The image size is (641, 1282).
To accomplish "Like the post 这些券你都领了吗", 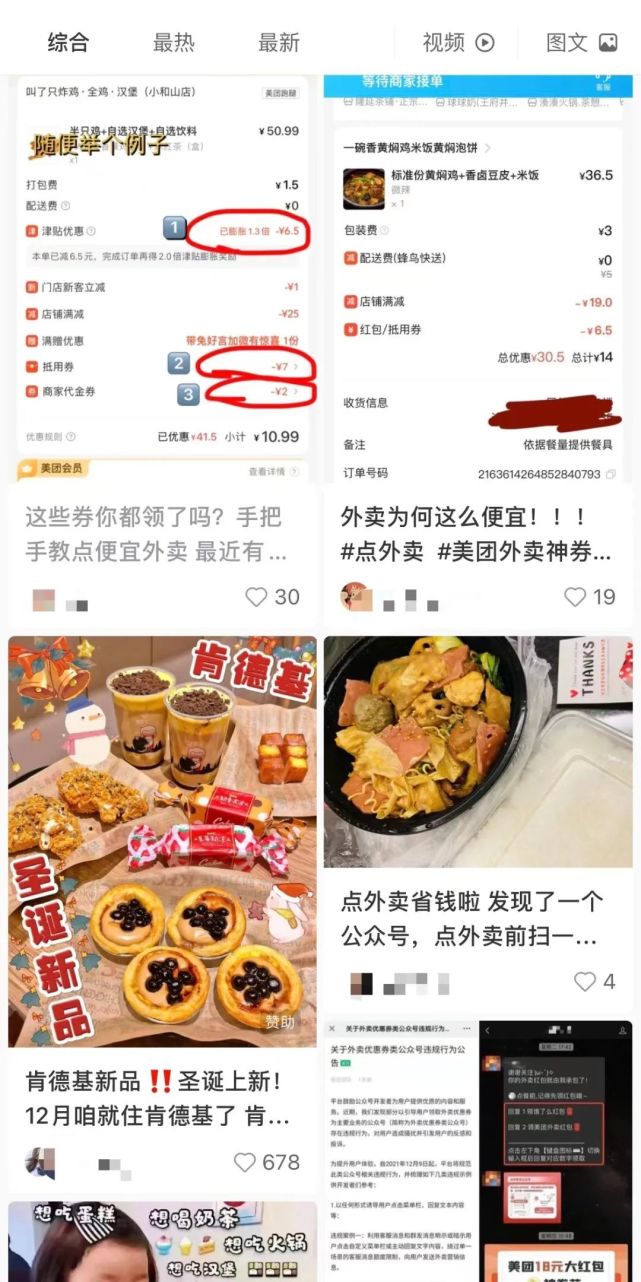I will (x=258, y=597).
